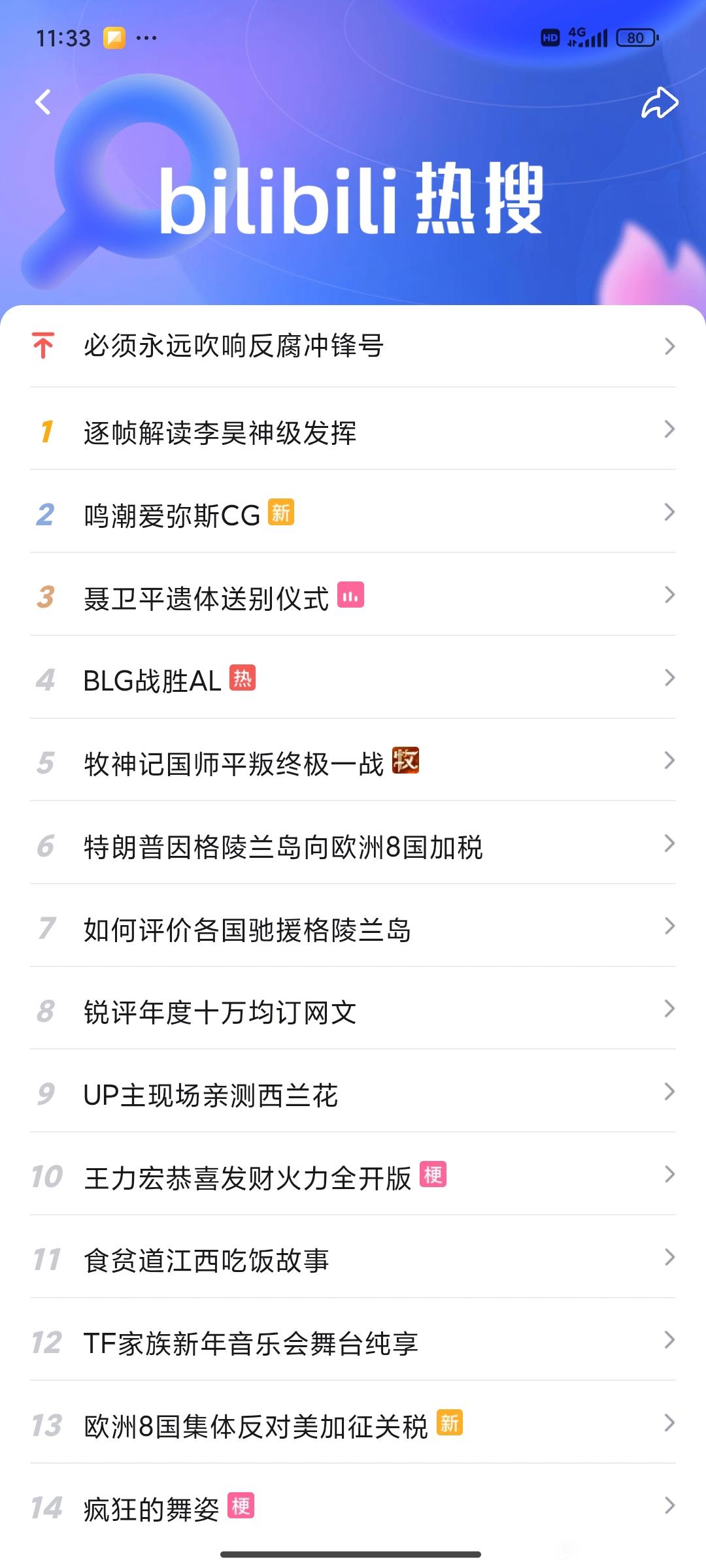Image resolution: width=706 pixels, height=1568 pixels.
Task: Tap the 疯狂的舞姿 hot search
Action: (152, 1509)
